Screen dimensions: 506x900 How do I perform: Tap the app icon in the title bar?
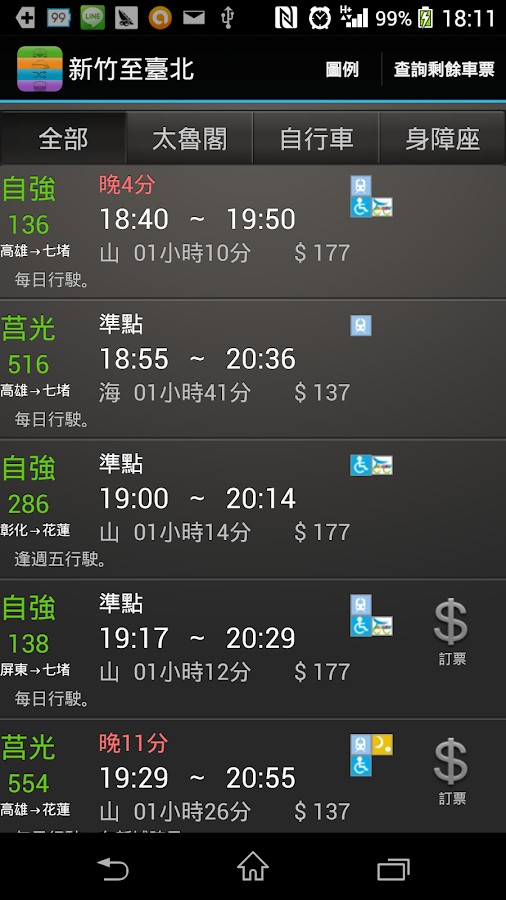(x=40, y=69)
